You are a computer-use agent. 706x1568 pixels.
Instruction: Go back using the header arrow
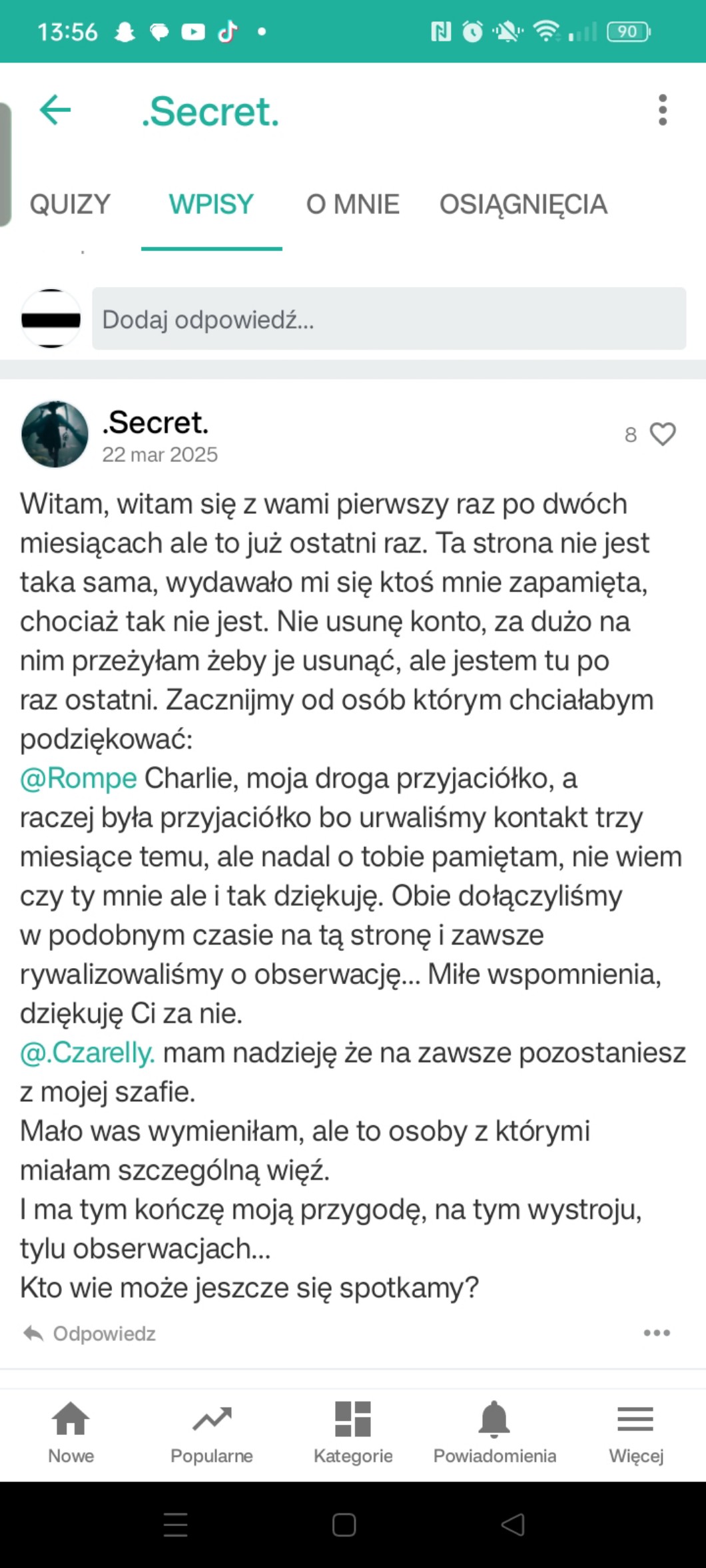click(55, 110)
